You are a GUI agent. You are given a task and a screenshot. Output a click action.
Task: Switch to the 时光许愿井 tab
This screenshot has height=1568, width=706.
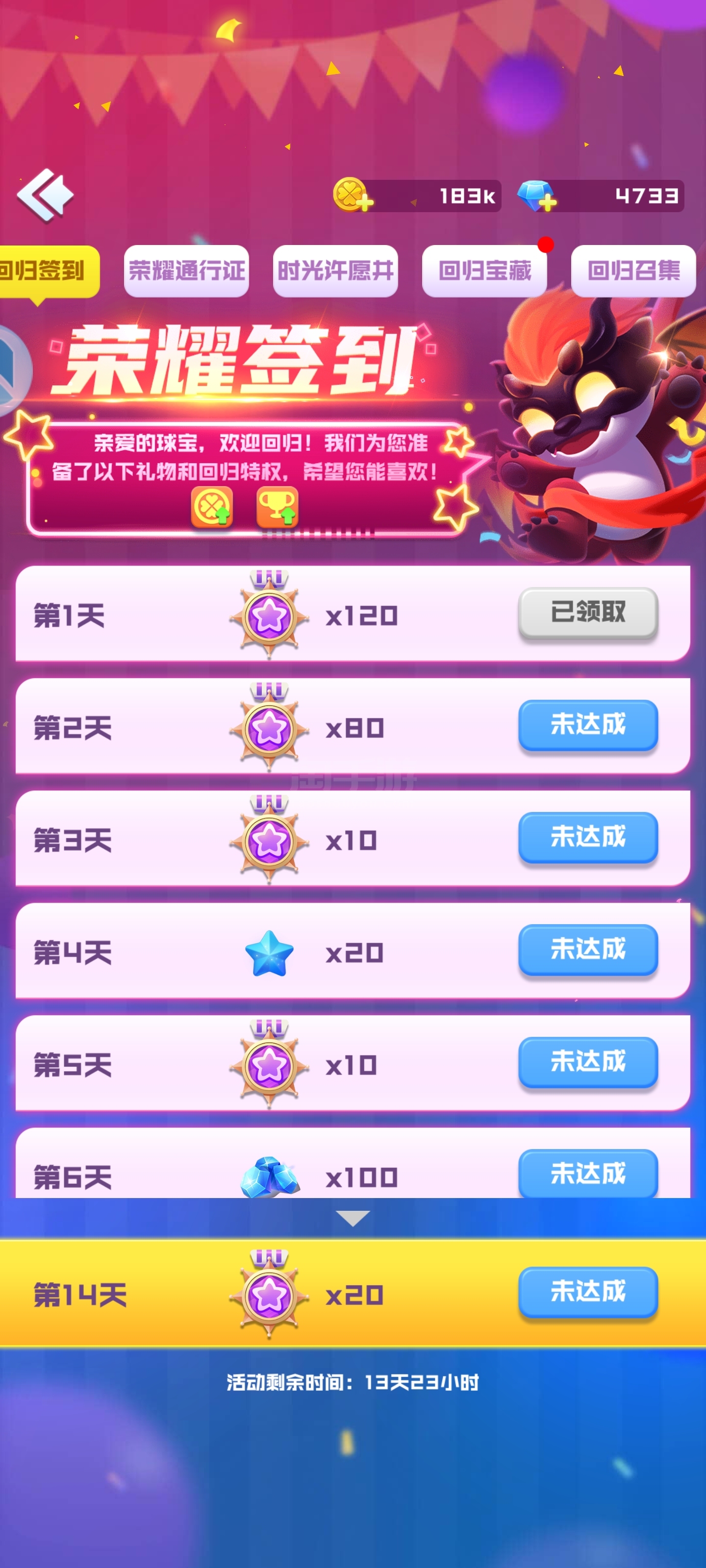coord(335,271)
